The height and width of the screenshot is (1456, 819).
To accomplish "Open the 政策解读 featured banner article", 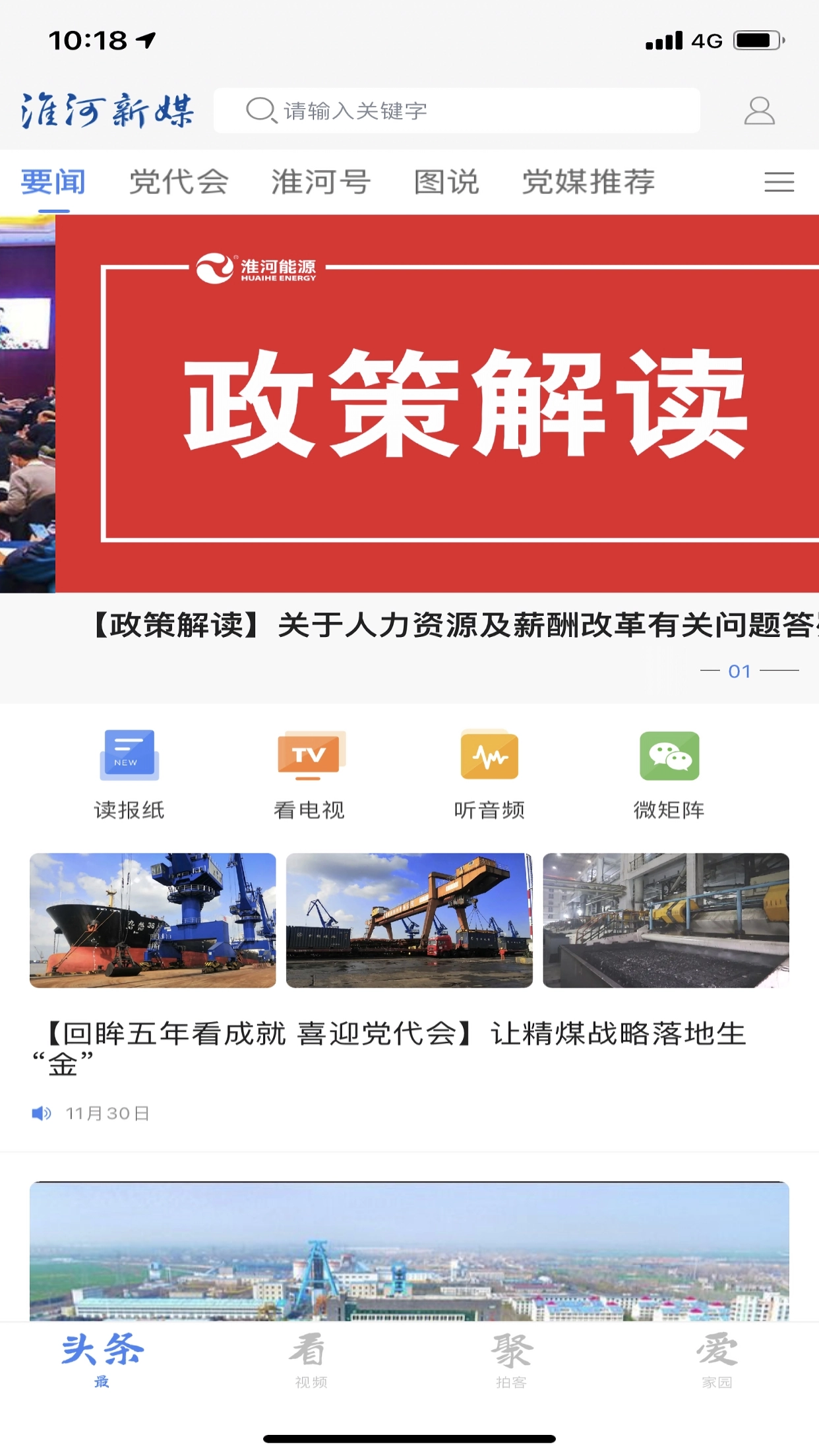I will coord(435,409).
